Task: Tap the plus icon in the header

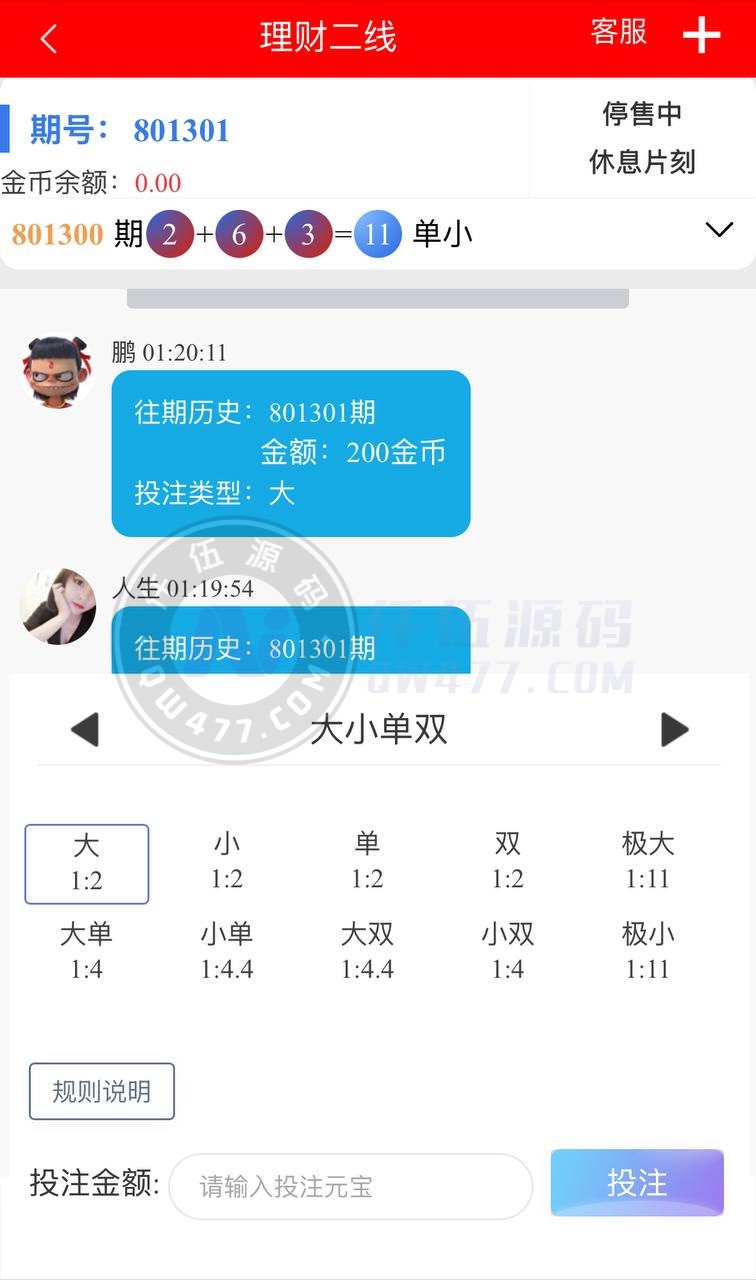Action: pos(701,36)
